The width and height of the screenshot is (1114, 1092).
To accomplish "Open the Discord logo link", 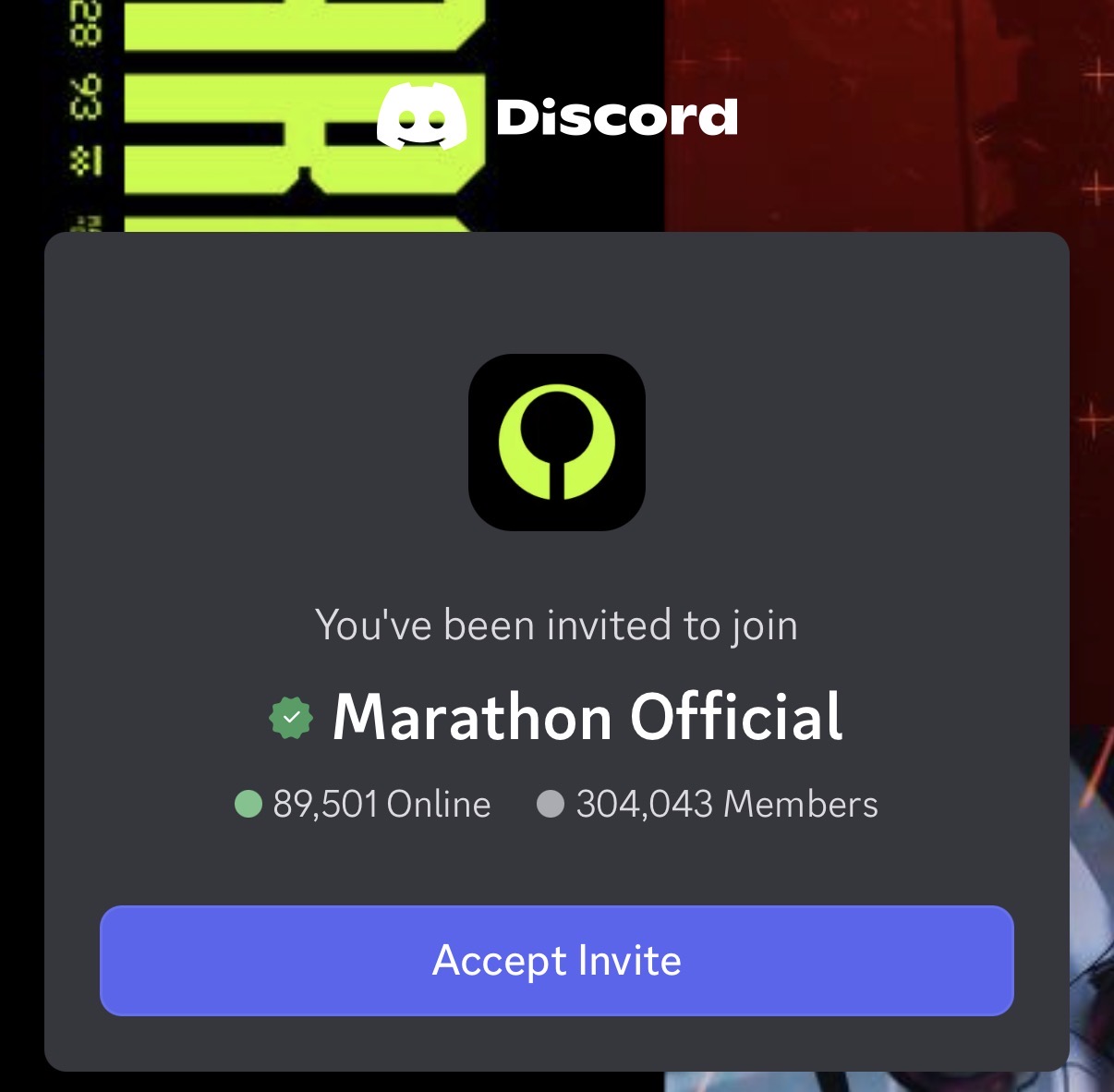I will (557, 116).
